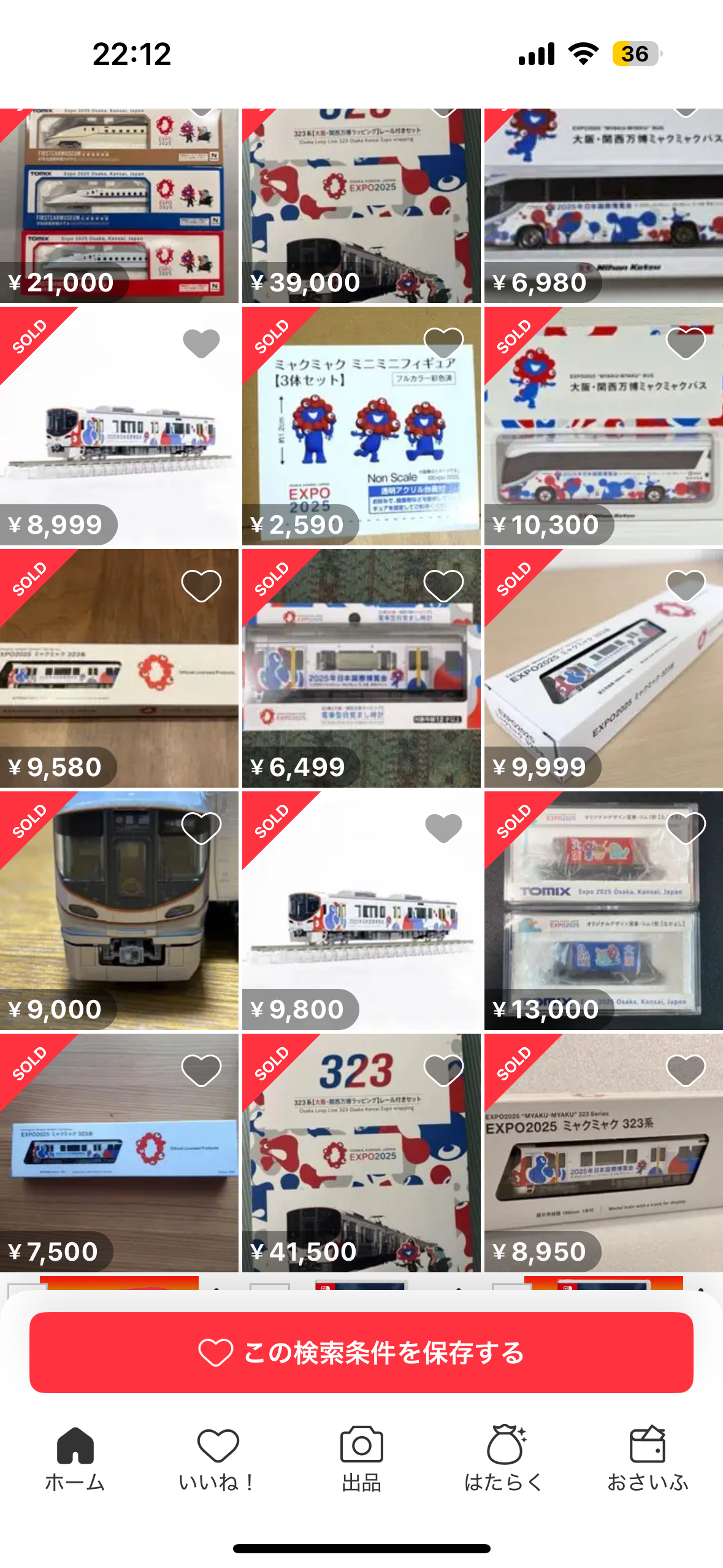Save this search via この検索条件を保存する
Image resolution: width=723 pixels, height=1568 pixels.
point(361,1352)
